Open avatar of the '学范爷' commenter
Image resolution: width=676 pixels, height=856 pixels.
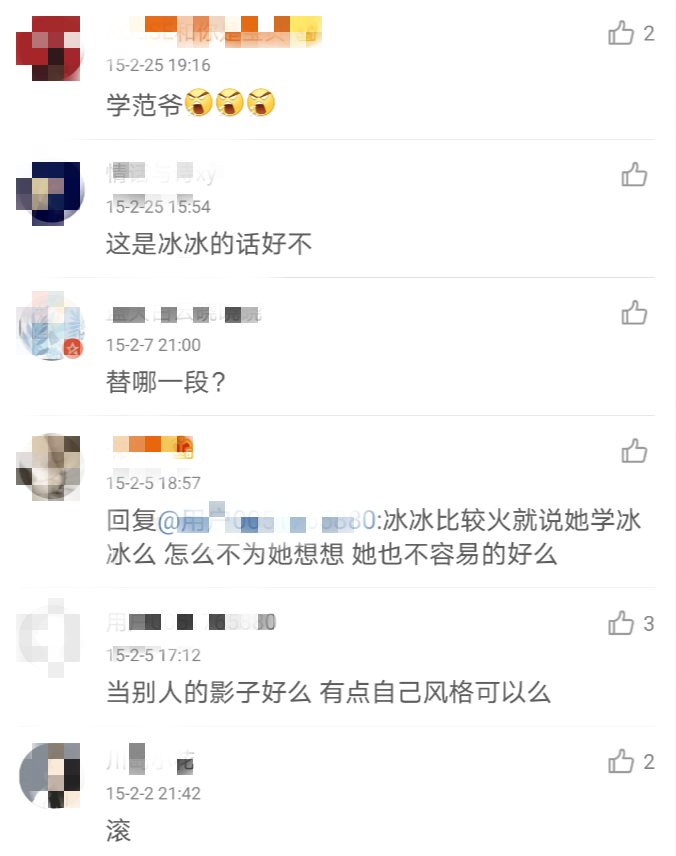click(48, 48)
